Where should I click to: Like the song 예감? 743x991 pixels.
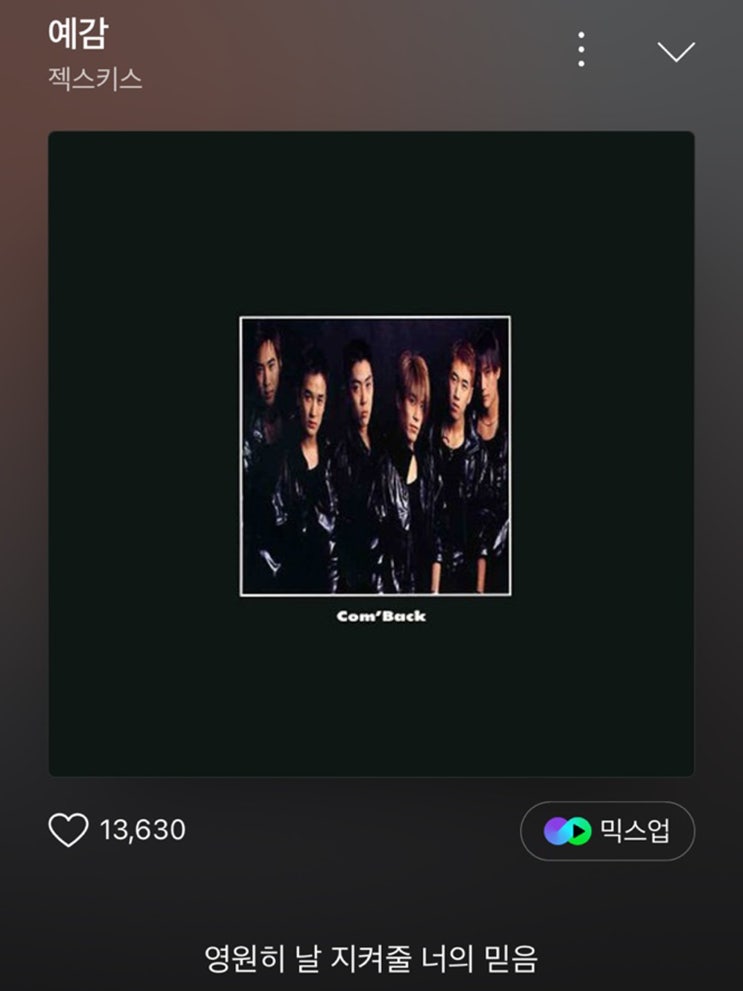point(69,830)
